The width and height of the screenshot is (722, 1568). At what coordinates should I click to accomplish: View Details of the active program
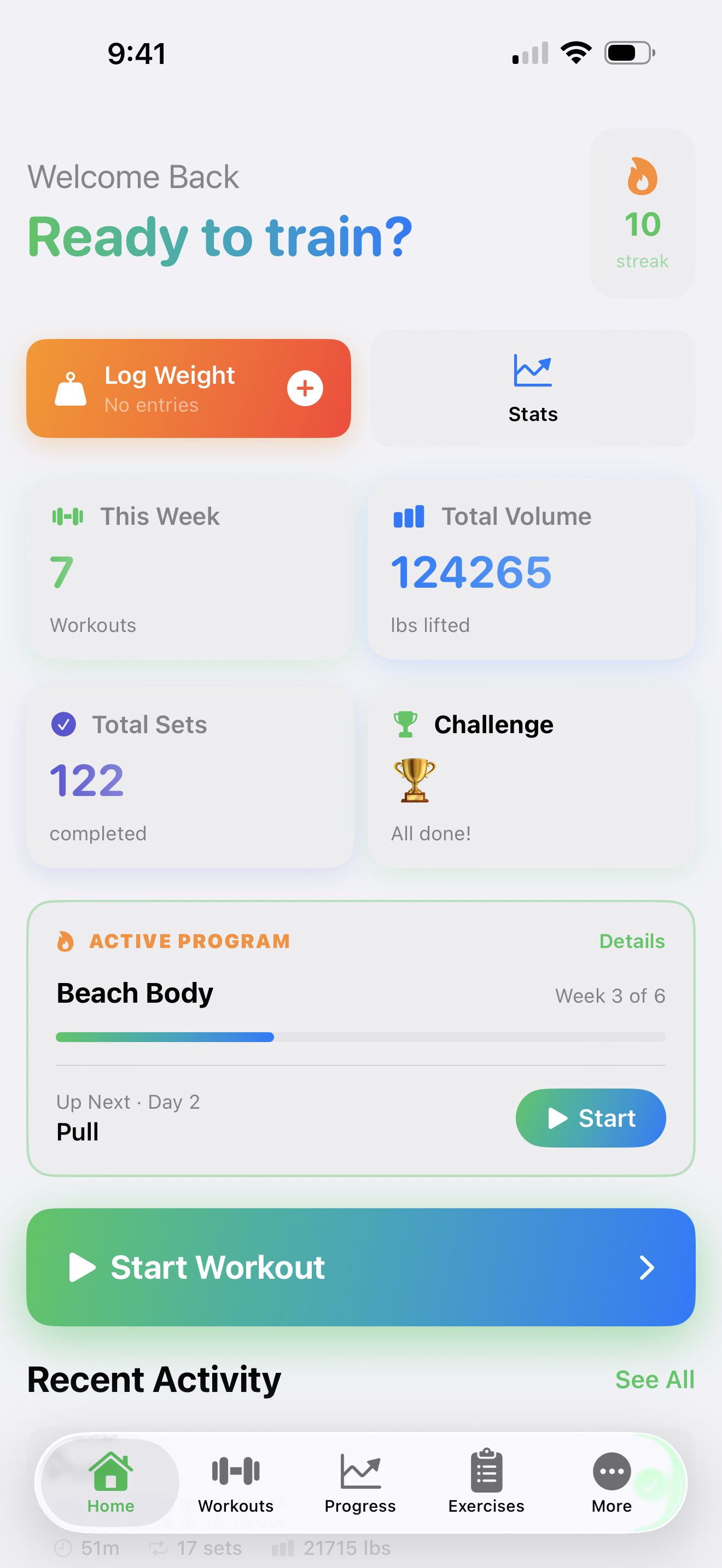point(631,941)
